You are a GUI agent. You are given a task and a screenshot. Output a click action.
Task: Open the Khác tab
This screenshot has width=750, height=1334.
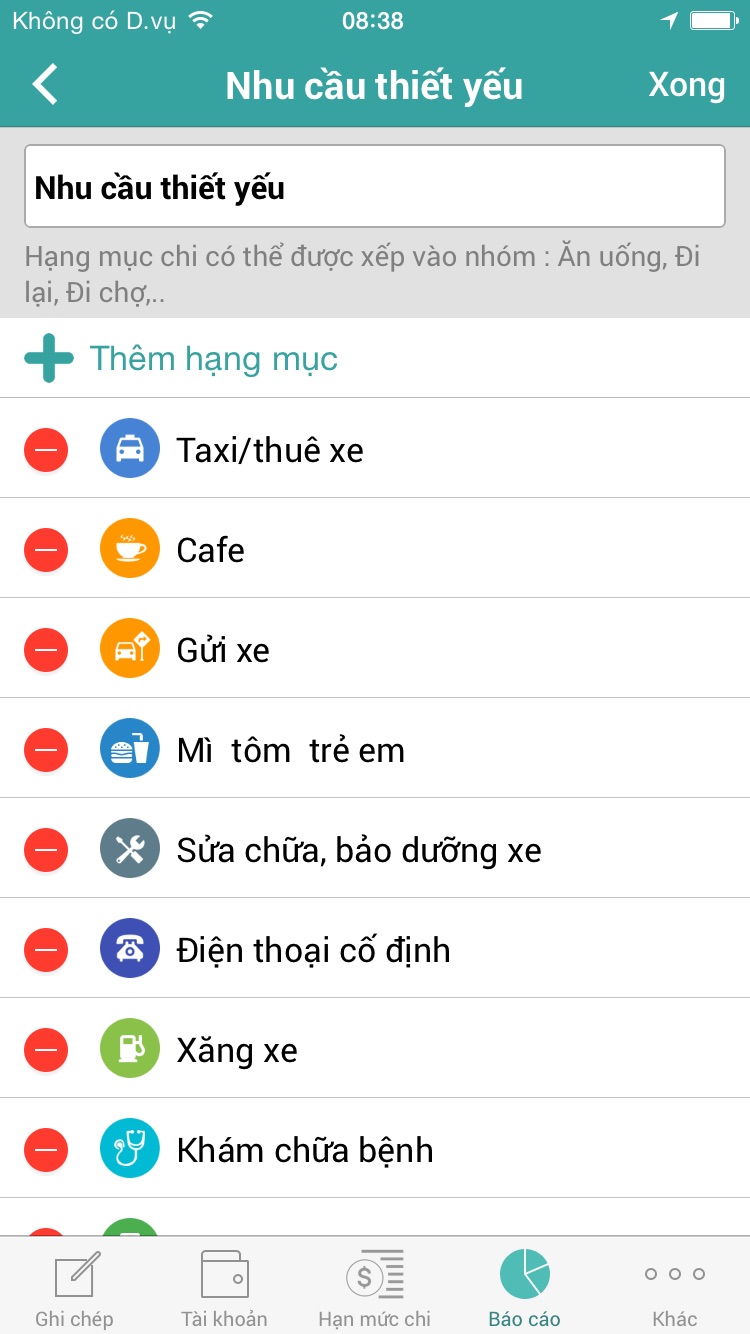(675, 1287)
